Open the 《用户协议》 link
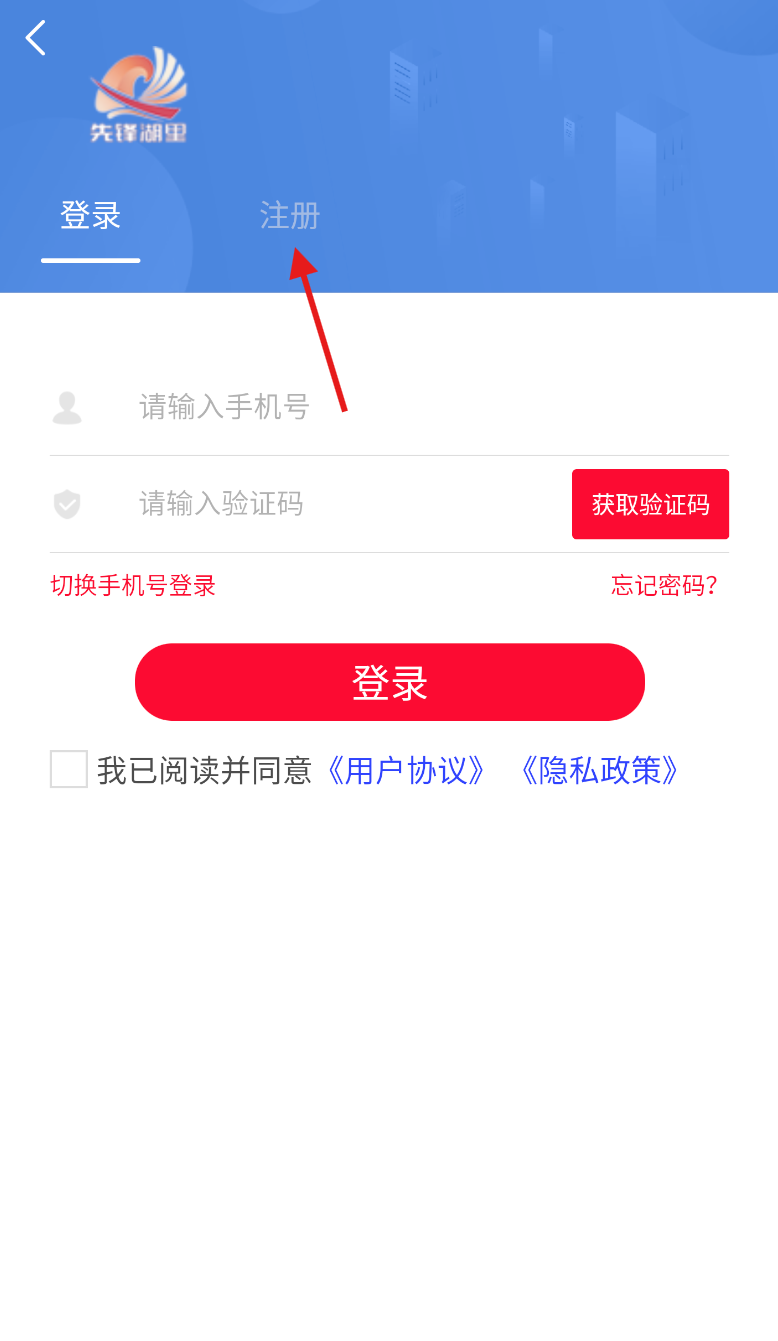 tap(405, 770)
